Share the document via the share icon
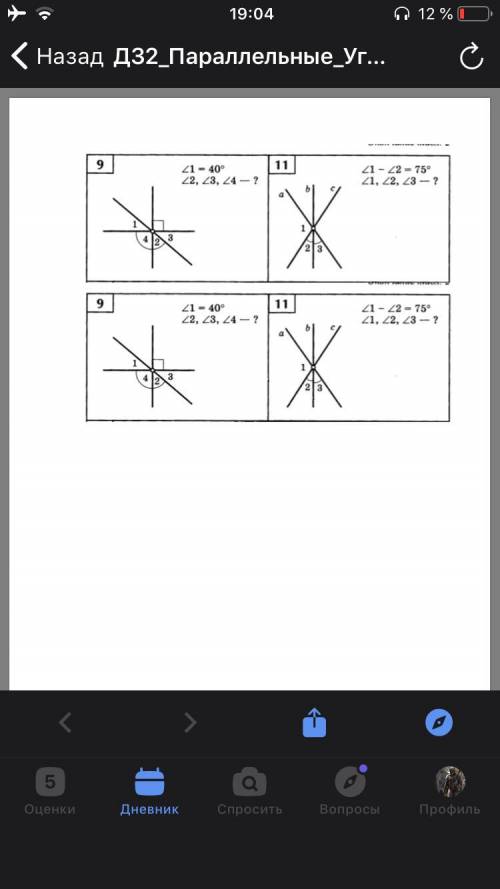 point(314,723)
